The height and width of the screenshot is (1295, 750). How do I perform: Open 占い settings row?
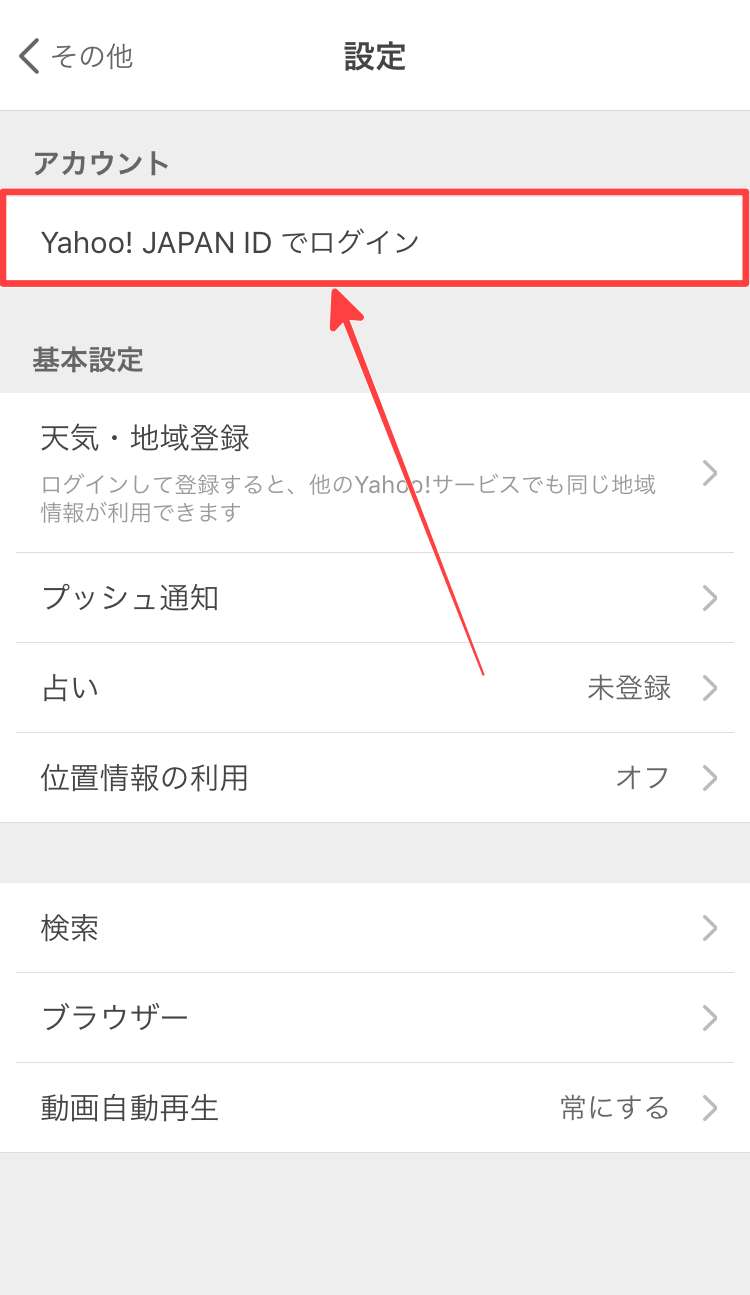374,688
